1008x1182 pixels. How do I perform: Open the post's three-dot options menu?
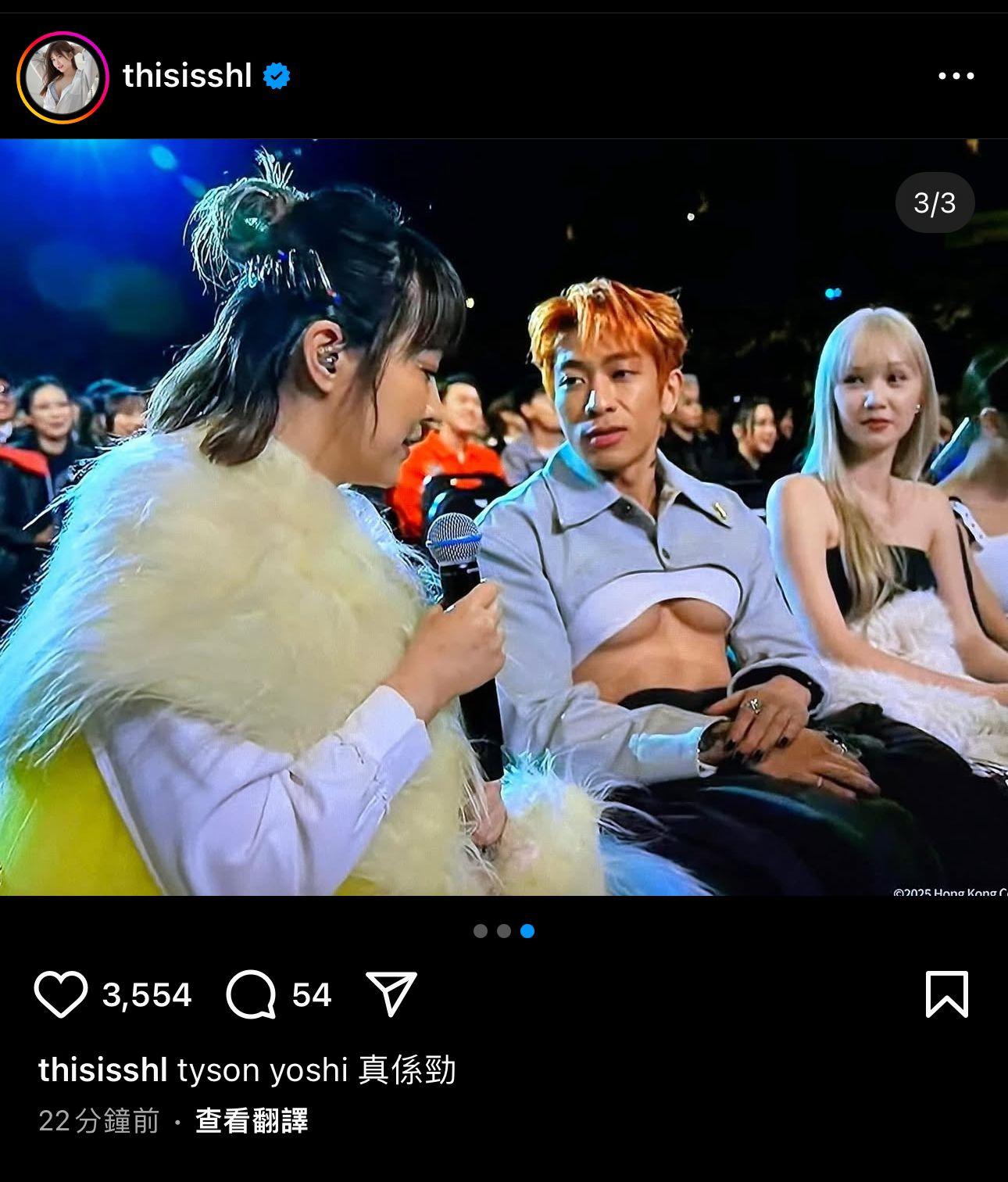click(956, 77)
